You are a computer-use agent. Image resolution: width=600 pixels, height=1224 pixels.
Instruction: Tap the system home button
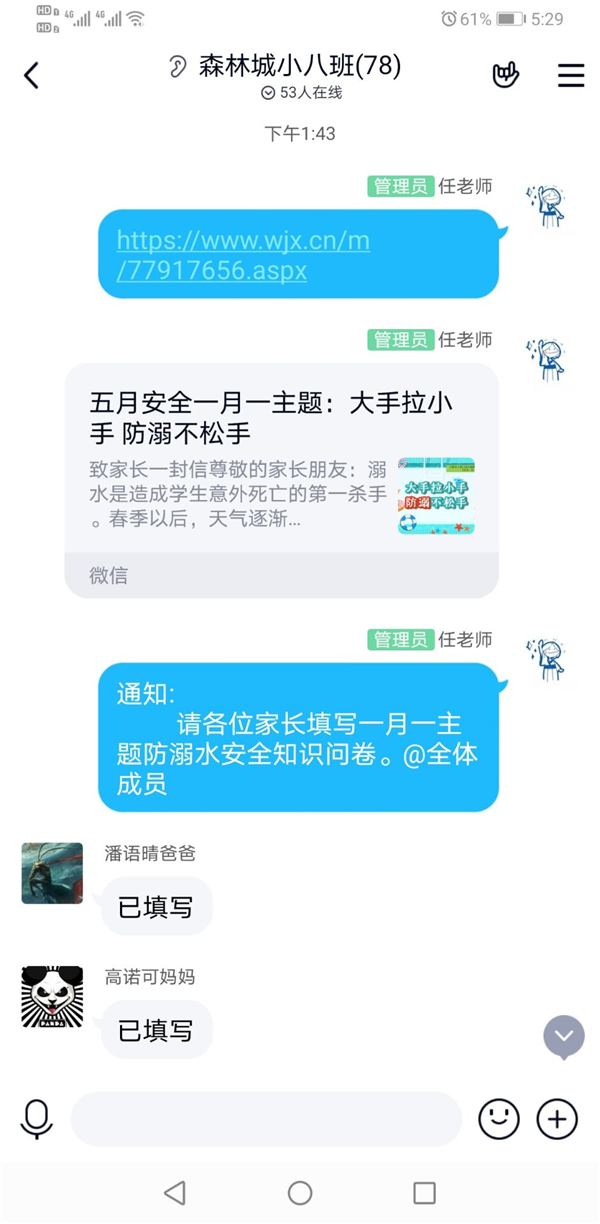point(300,1193)
